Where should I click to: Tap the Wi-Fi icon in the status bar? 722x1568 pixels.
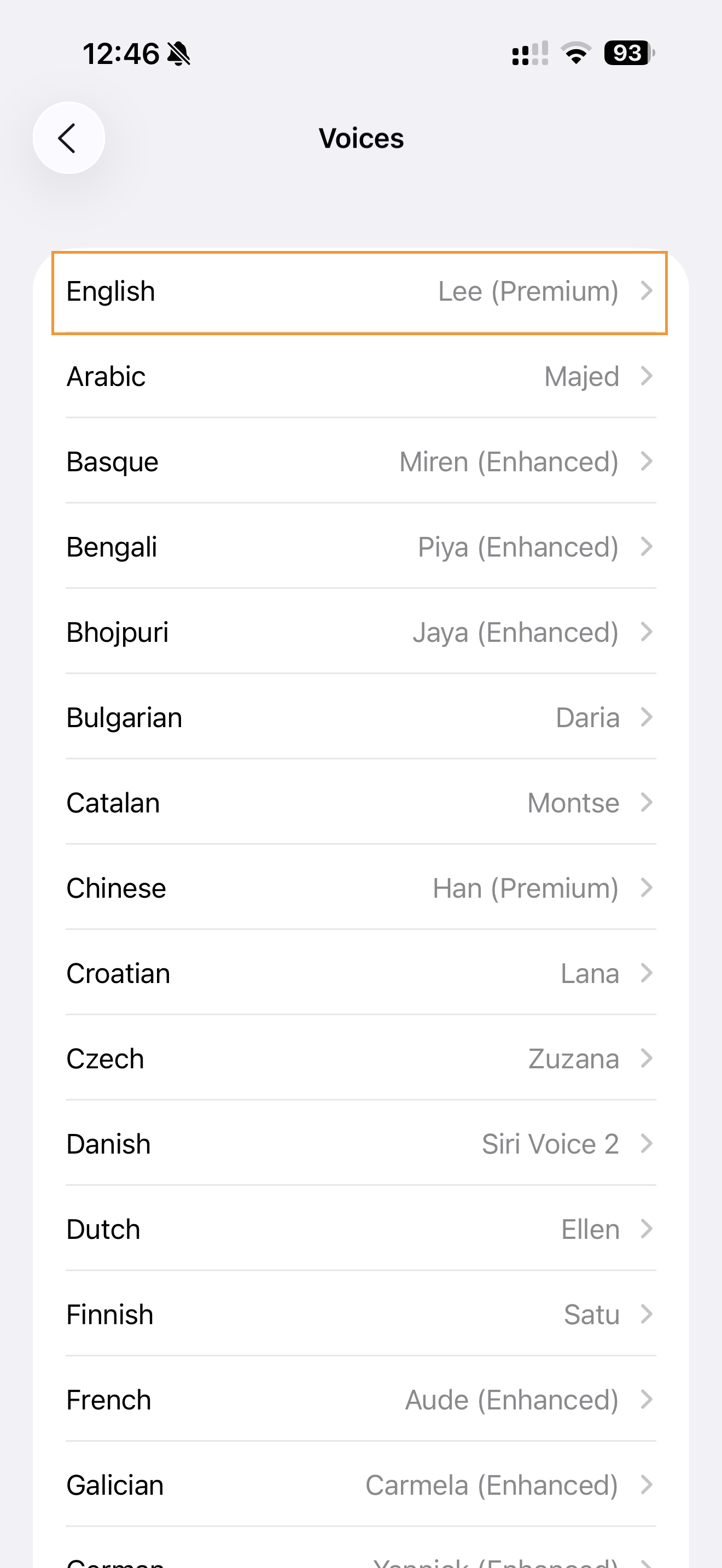click(x=574, y=54)
